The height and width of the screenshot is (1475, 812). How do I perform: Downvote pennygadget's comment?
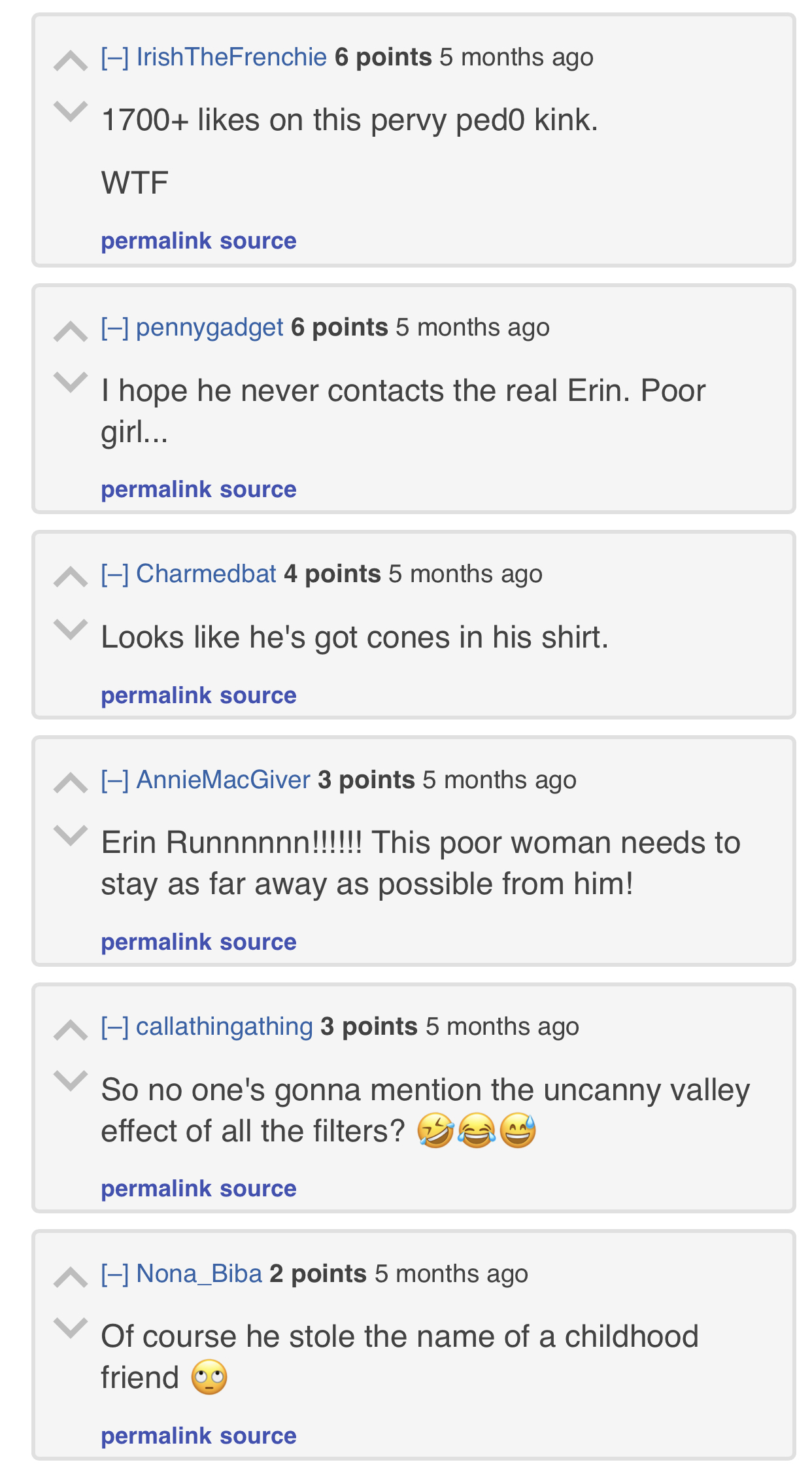click(x=71, y=381)
